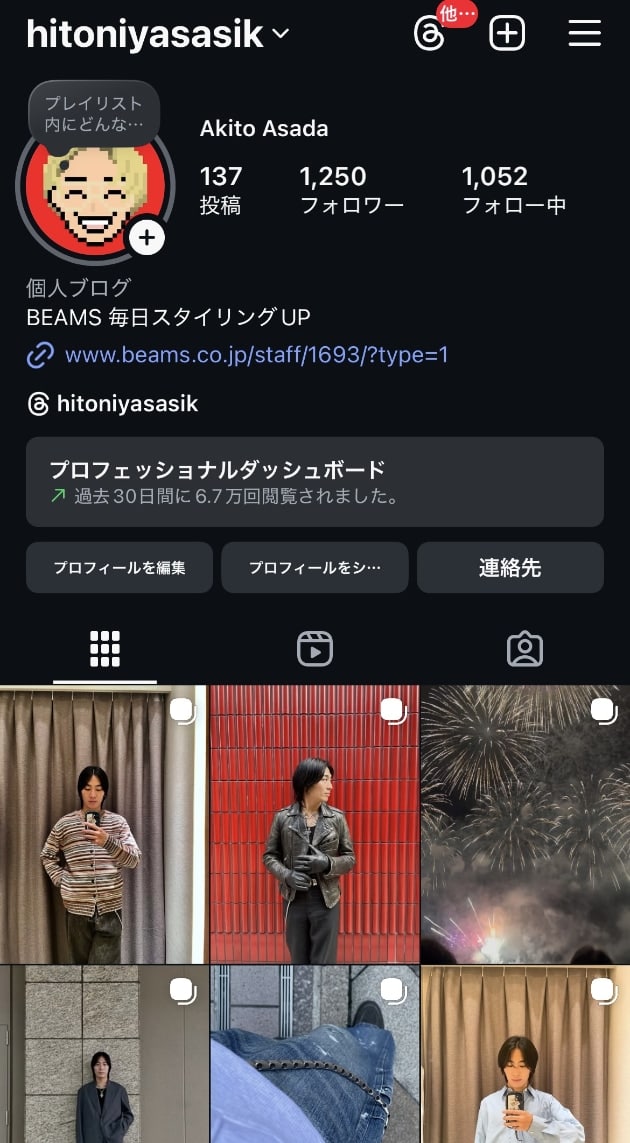Tap the 連絡先 button
This screenshot has height=1143, width=630.
click(510, 568)
